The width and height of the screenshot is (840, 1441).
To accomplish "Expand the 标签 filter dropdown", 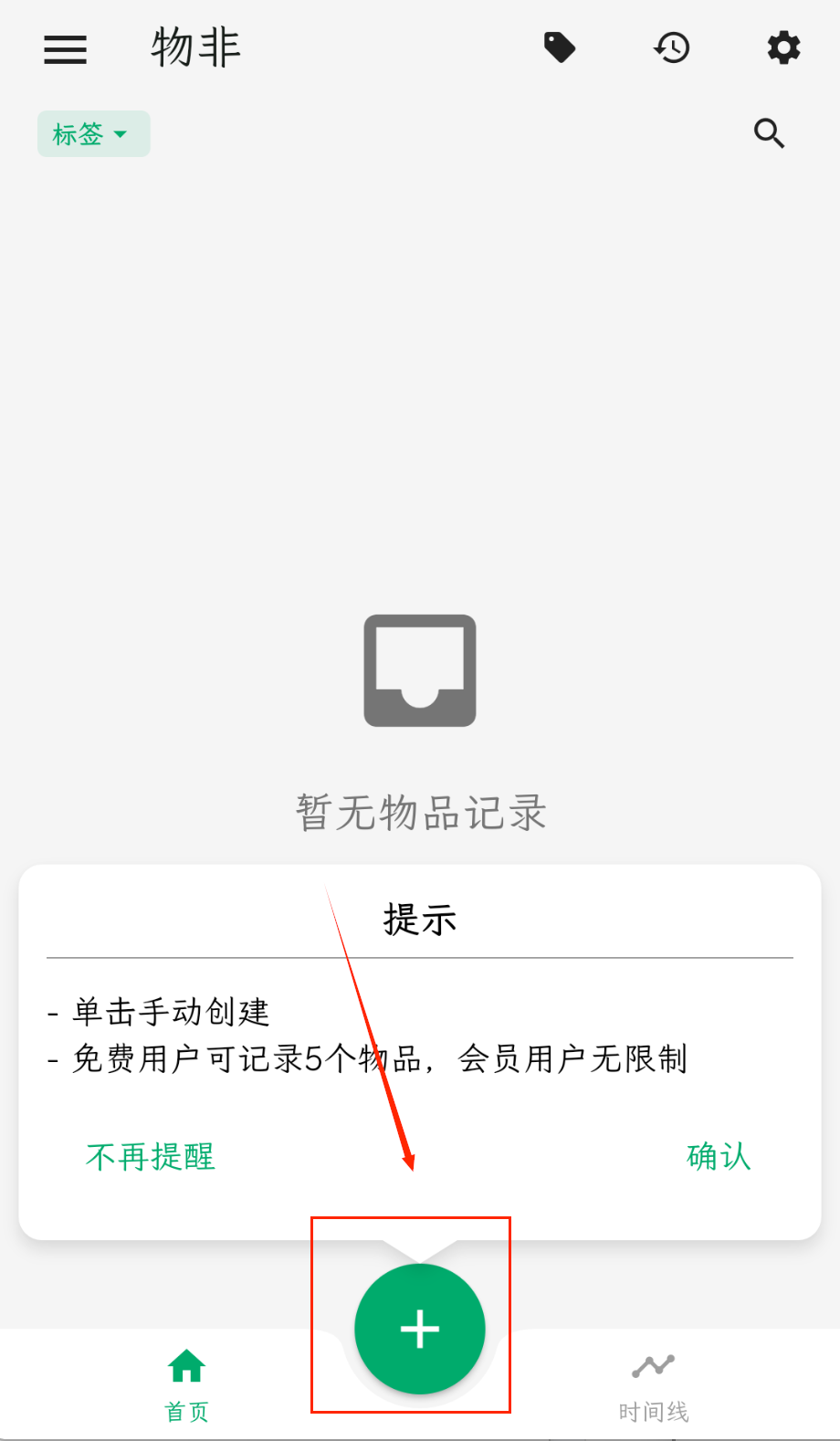I will [x=93, y=134].
